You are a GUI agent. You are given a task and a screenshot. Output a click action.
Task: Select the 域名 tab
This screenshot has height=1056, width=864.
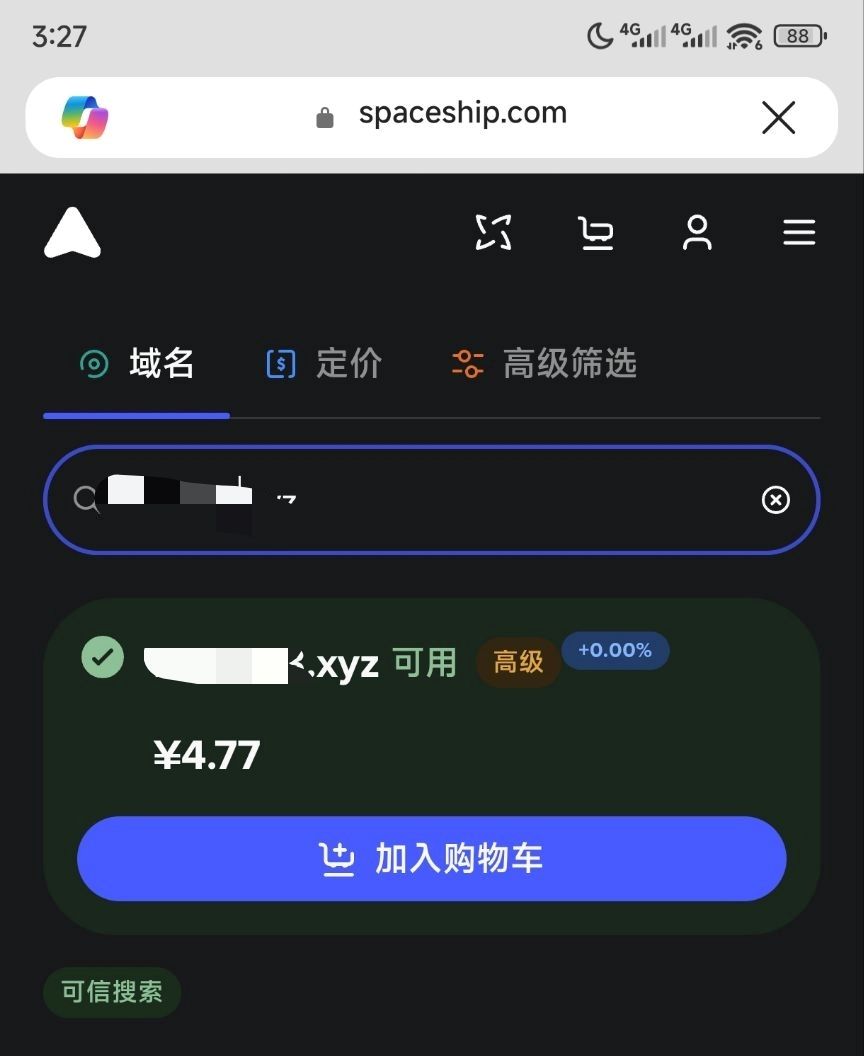137,364
